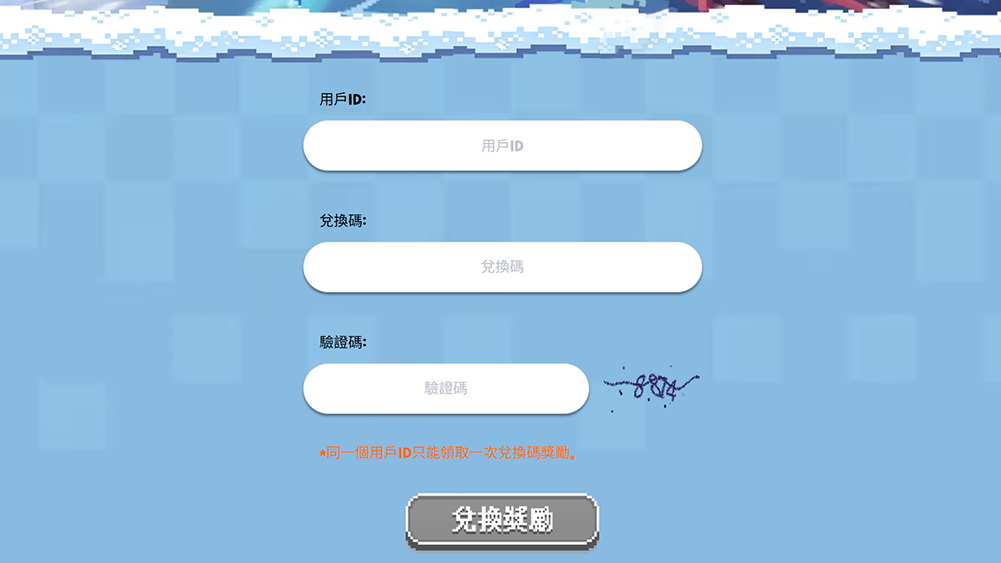Select the 驗證碼 verification code field
The image size is (1001, 563).
[x=445, y=388]
